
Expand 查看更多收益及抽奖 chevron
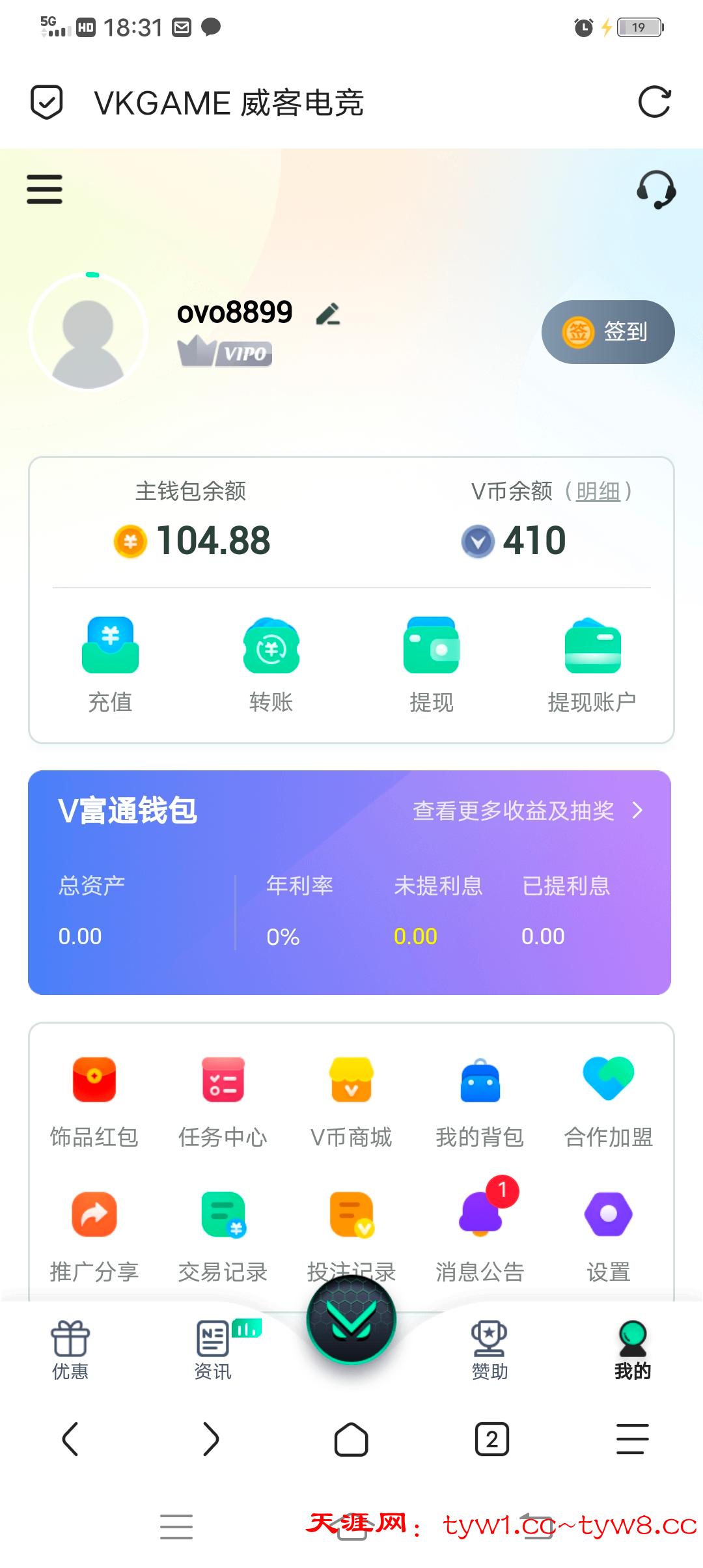(637, 813)
